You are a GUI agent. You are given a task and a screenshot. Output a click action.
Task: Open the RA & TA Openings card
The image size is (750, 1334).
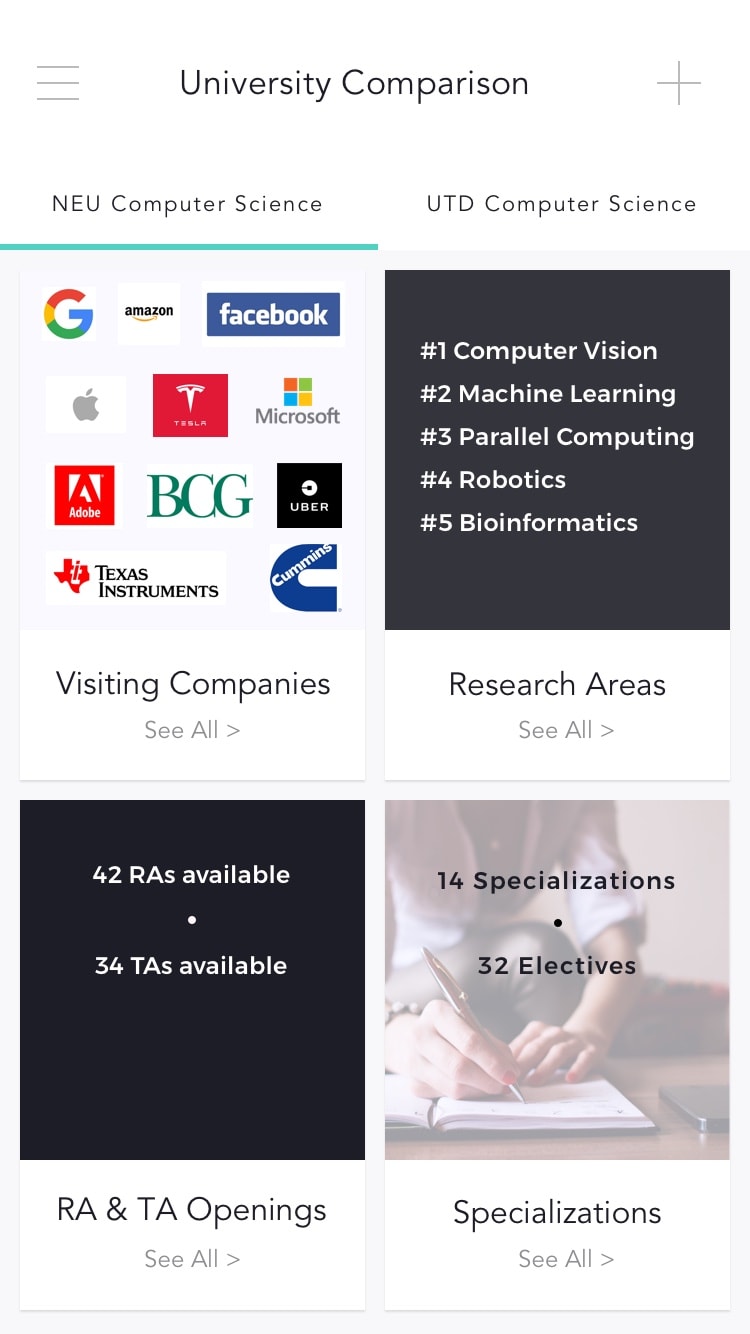tap(192, 1055)
